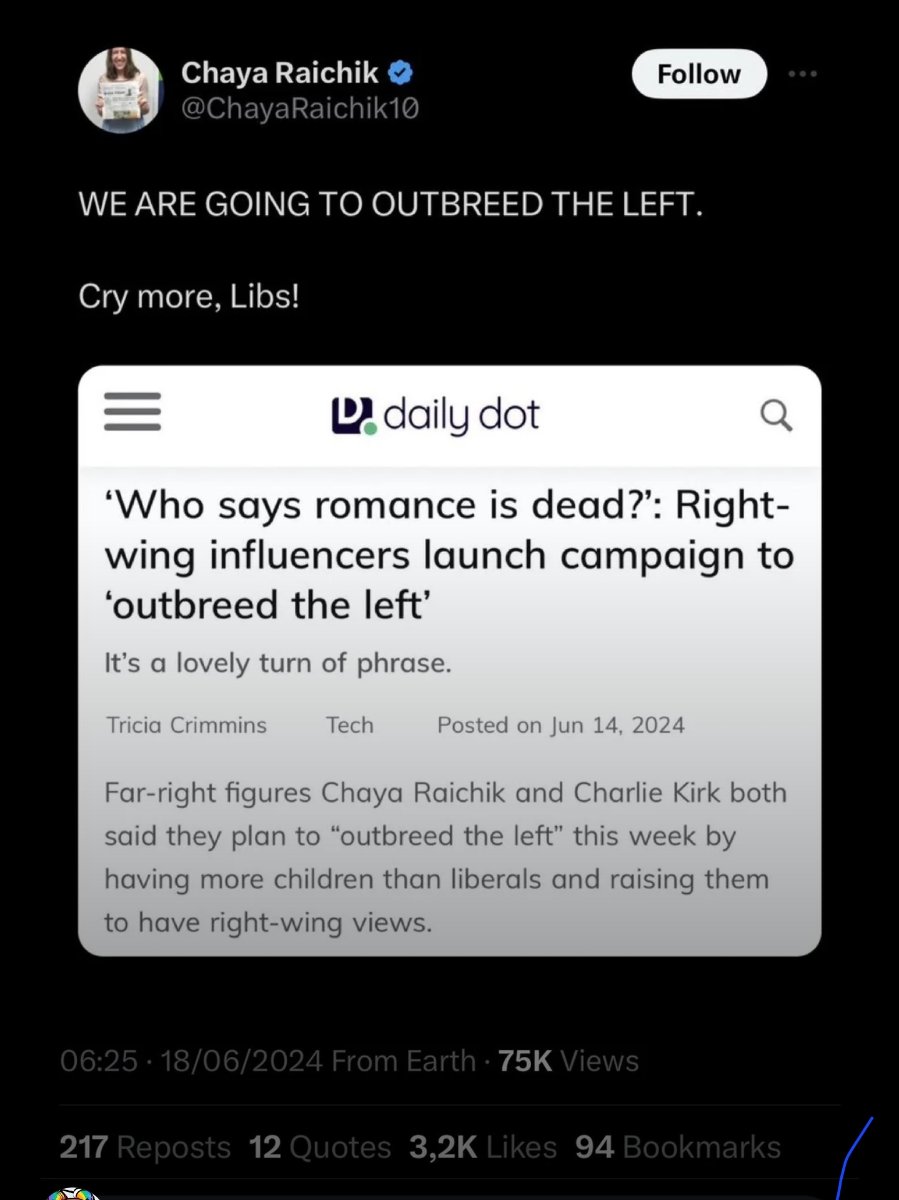Image resolution: width=899 pixels, height=1200 pixels.
Task: View the 12 Quotes
Action: coord(320,1147)
